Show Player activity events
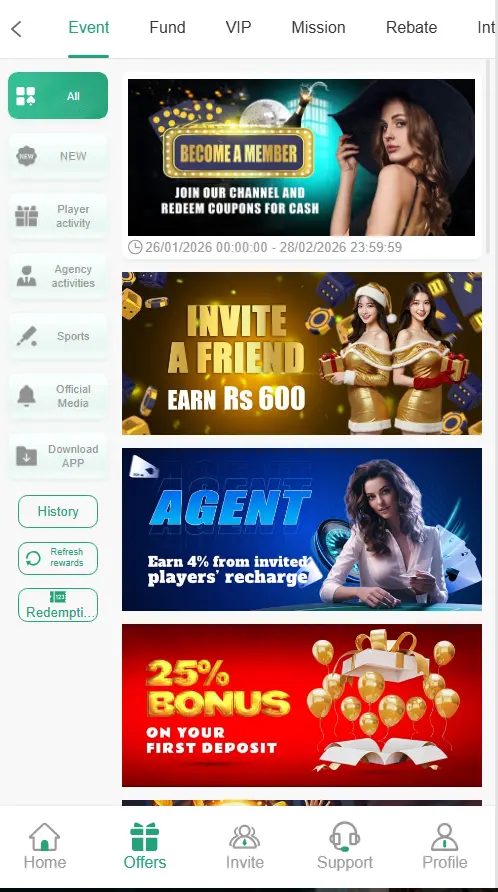This screenshot has height=892, width=498. click(58, 216)
